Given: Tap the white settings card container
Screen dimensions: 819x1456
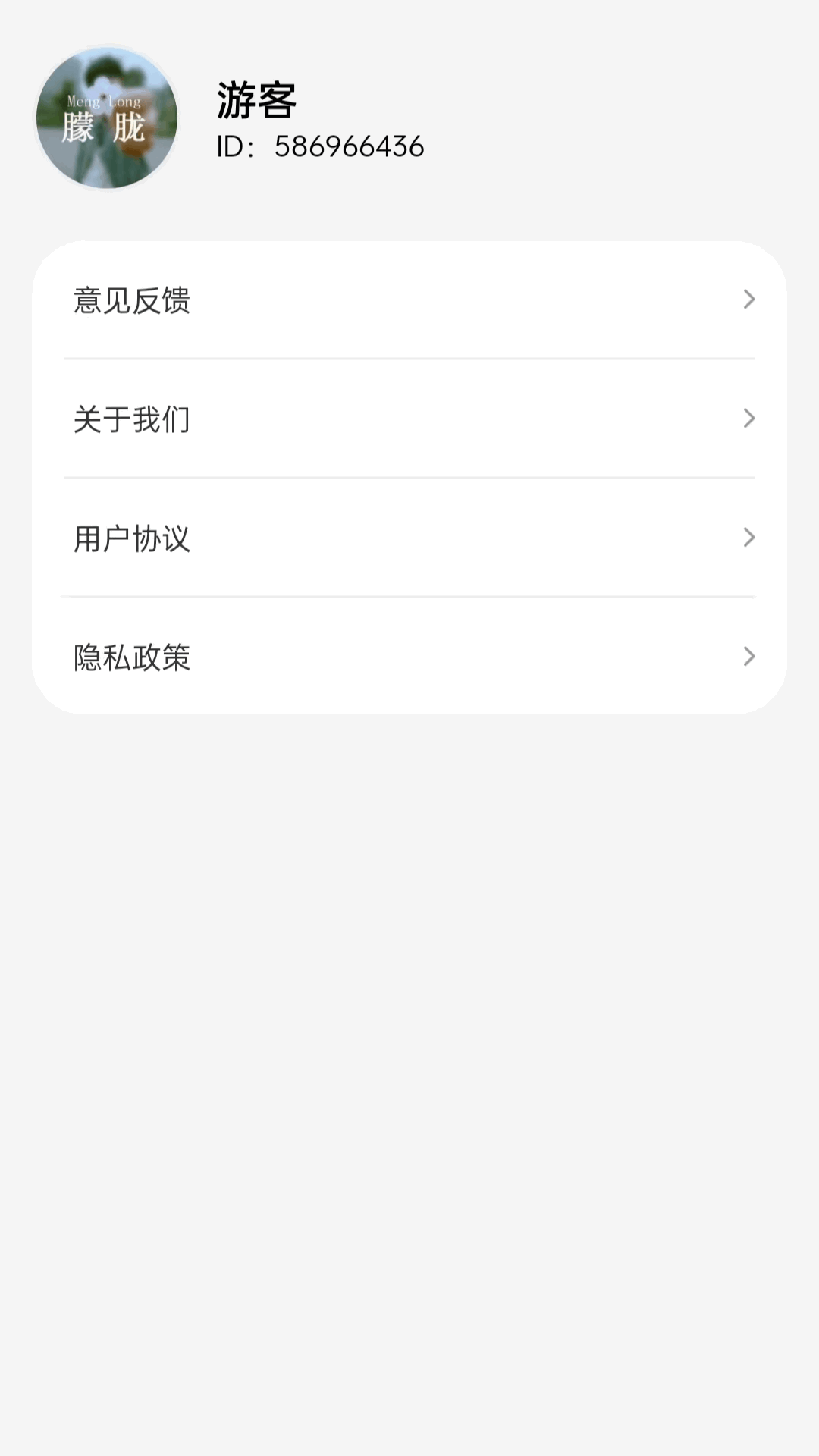Looking at the screenshot, I should pyautogui.click(x=409, y=478).
